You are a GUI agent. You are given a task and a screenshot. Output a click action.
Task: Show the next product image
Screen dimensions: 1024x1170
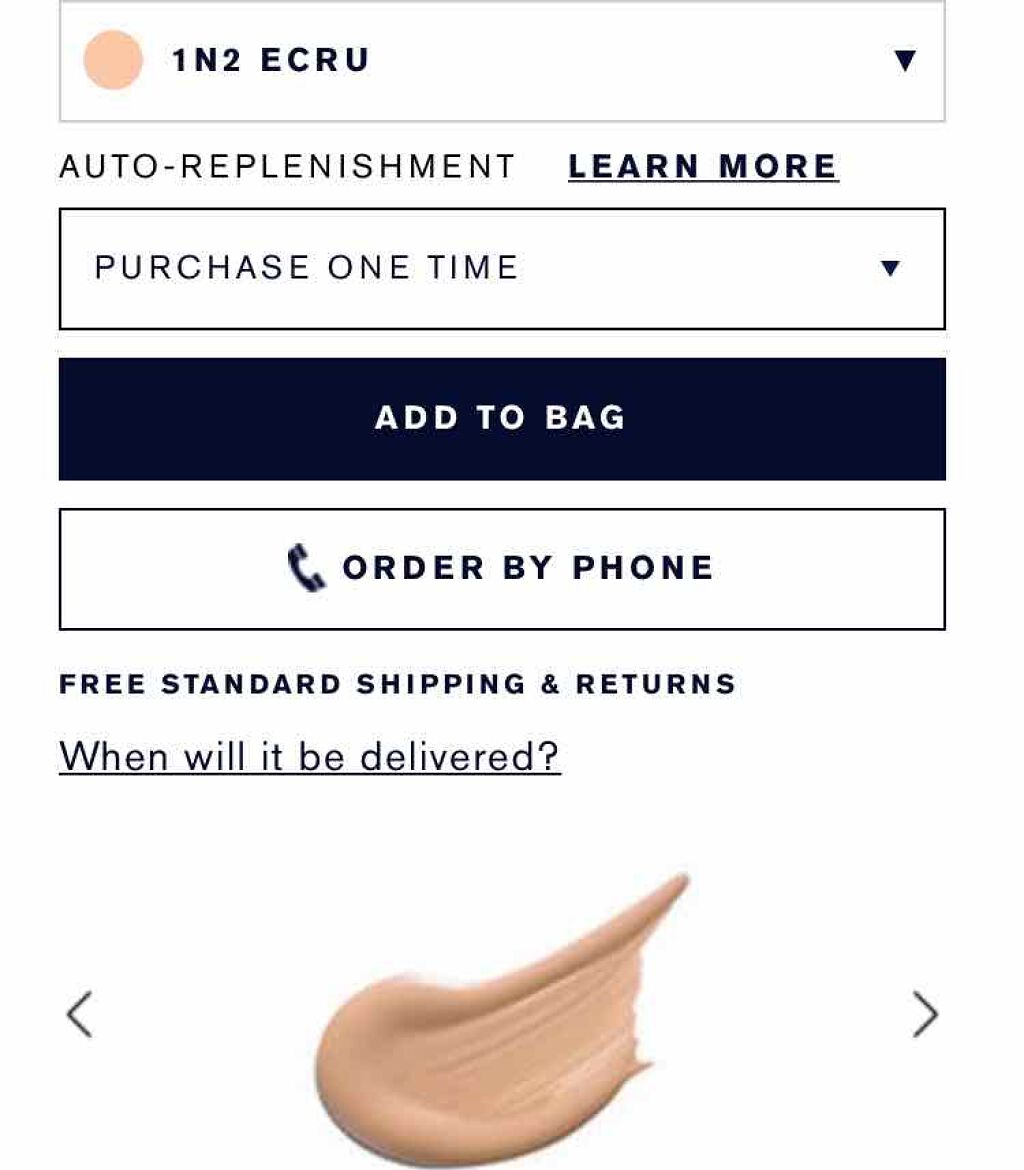pos(925,1014)
